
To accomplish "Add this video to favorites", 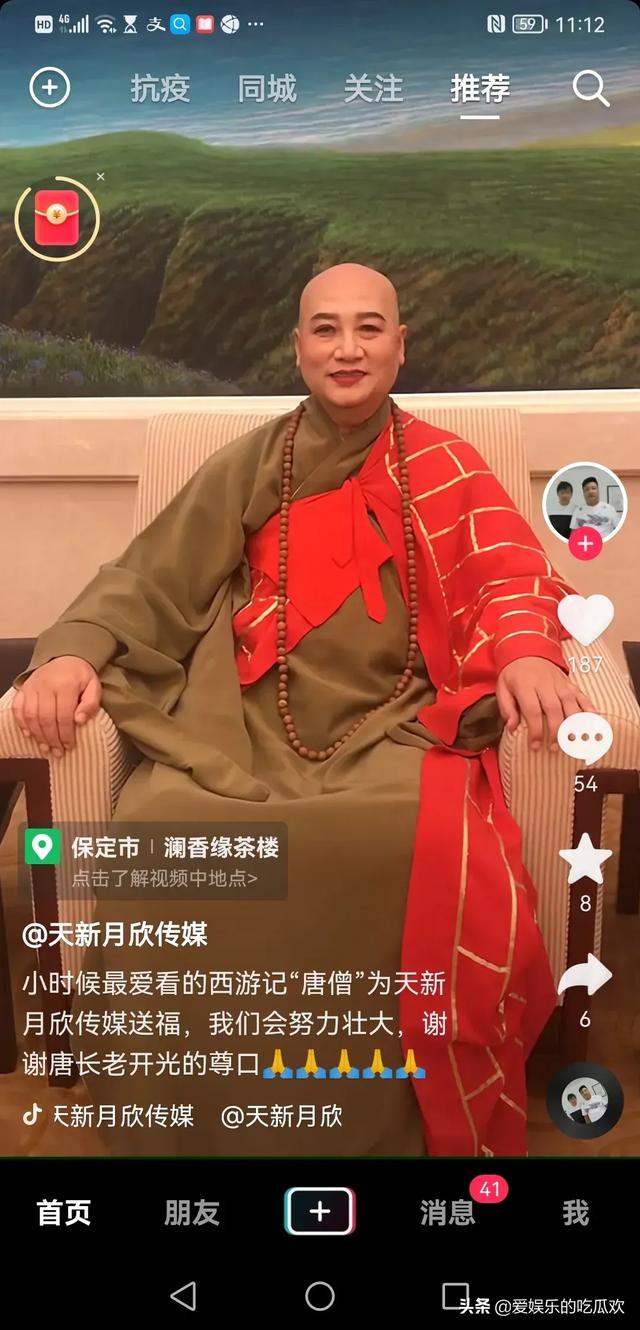I will coord(585,860).
